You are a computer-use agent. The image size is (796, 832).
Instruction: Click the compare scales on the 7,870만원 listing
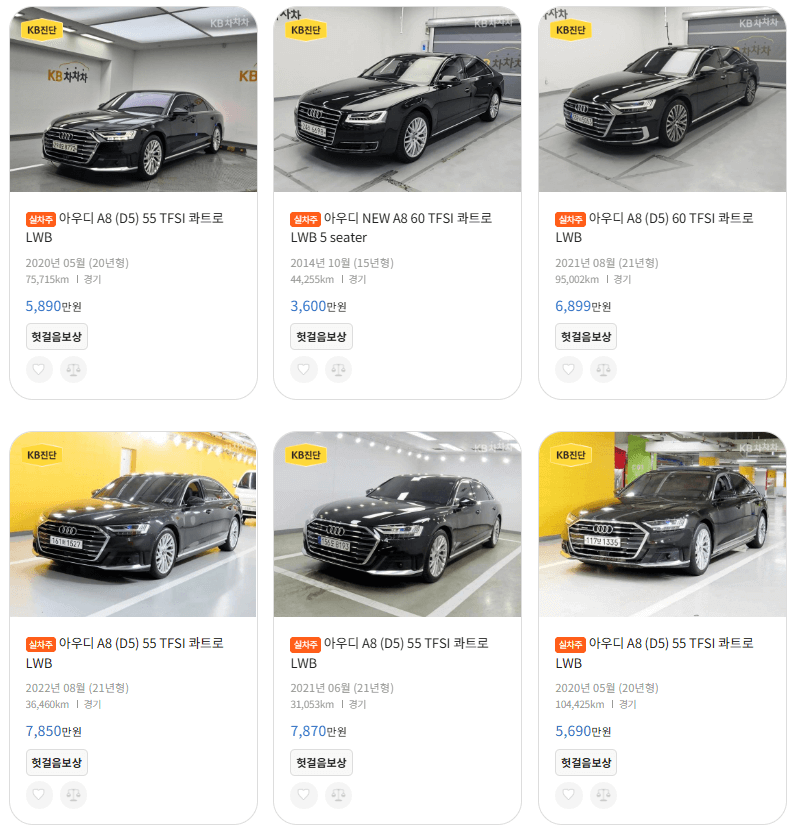pyautogui.click(x=338, y=795)
